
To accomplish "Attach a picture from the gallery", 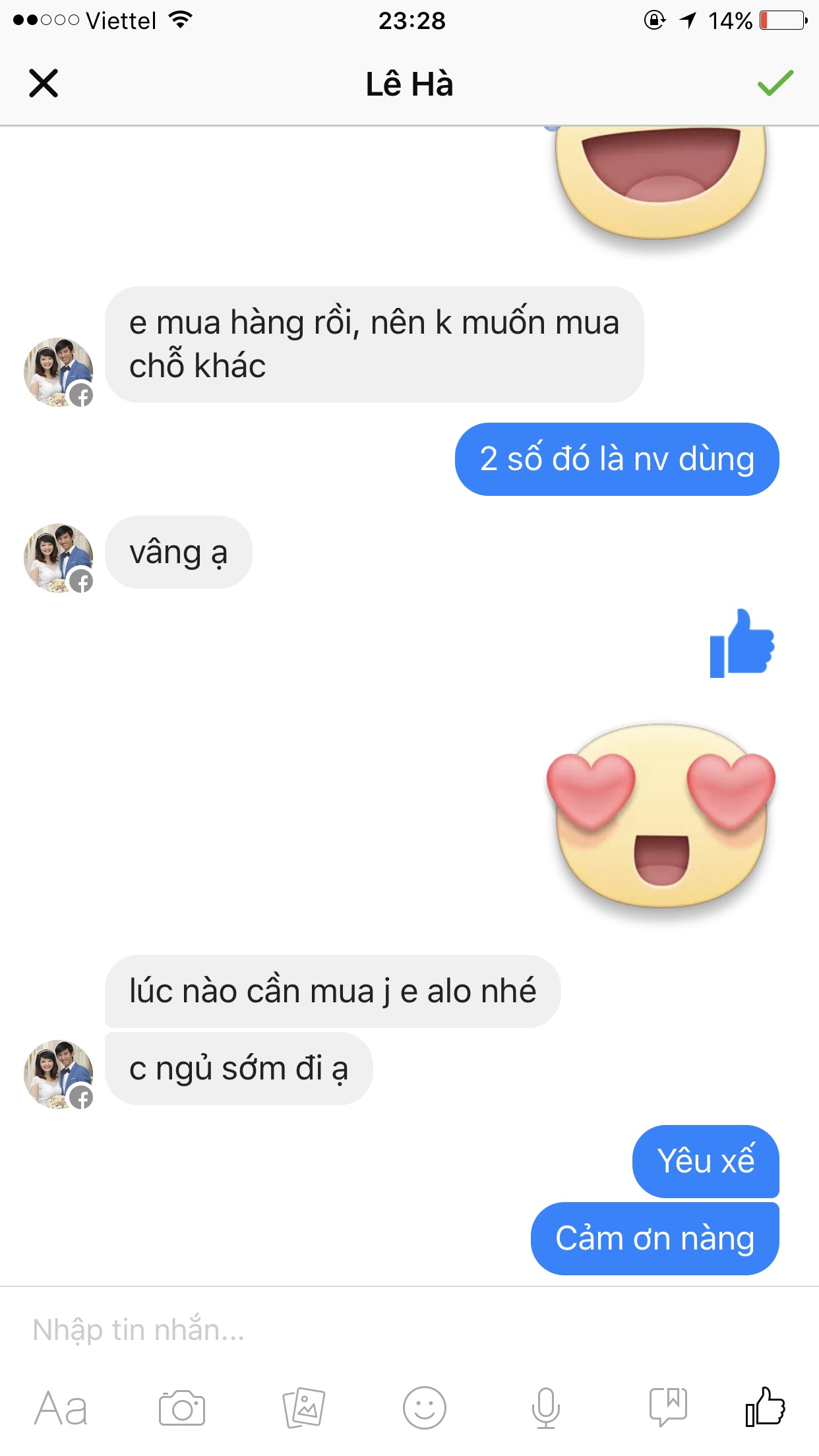I will tap(303, 1408).
